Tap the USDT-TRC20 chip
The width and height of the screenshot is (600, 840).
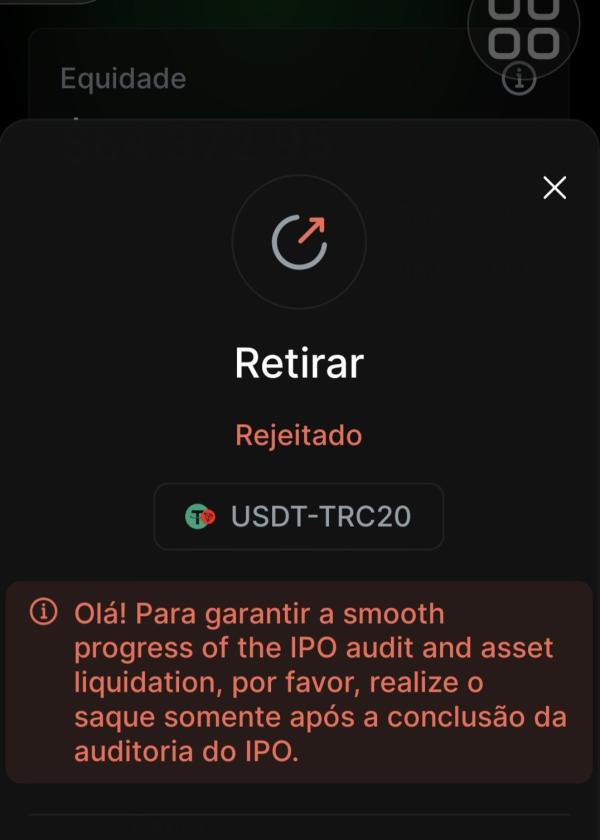click(x=299, y=516)
